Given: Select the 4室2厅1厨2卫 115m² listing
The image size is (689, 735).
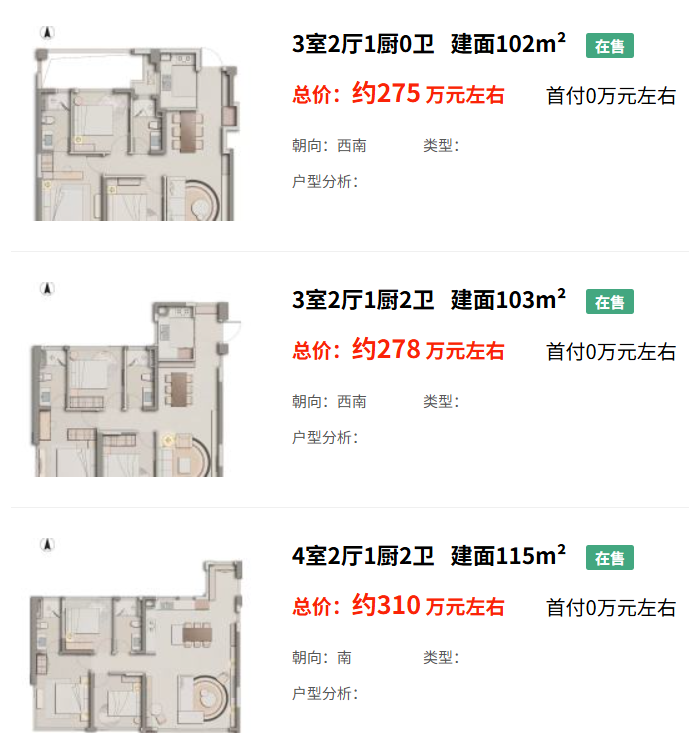Looking at the screenshot, I should tap(428, 556).
